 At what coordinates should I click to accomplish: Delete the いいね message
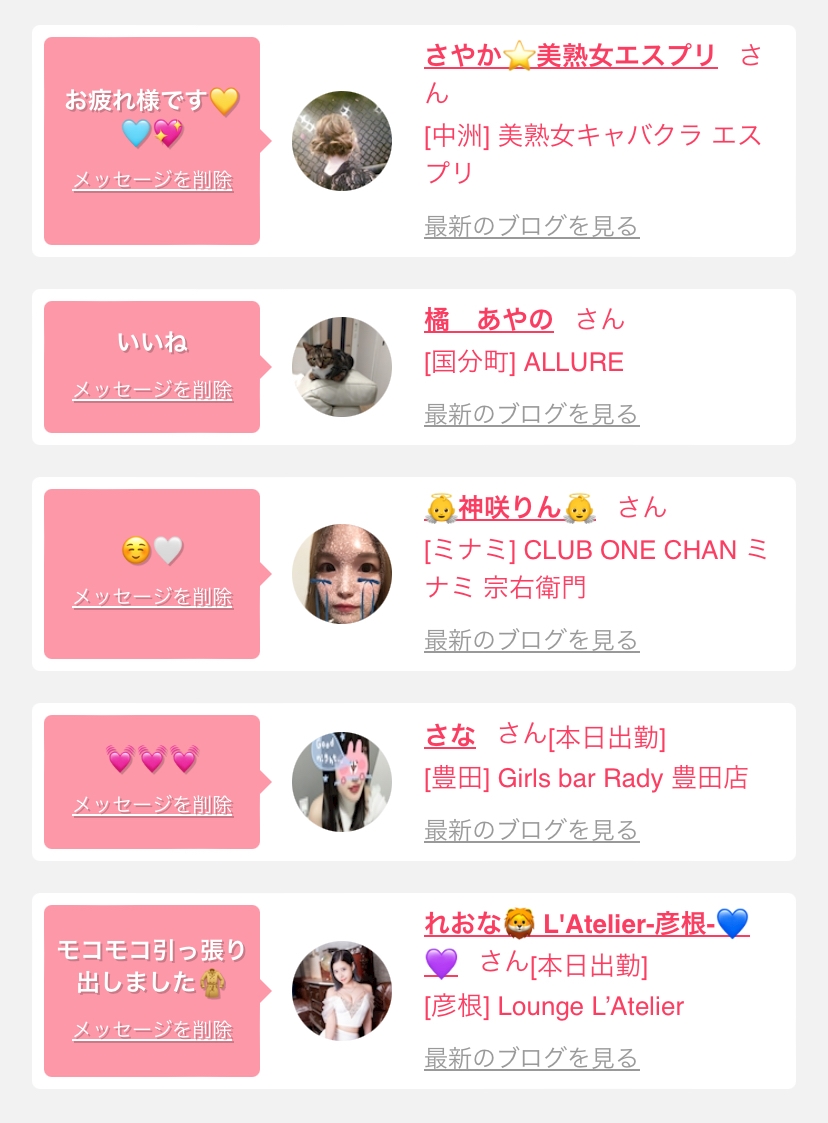(x=153, y=390)
